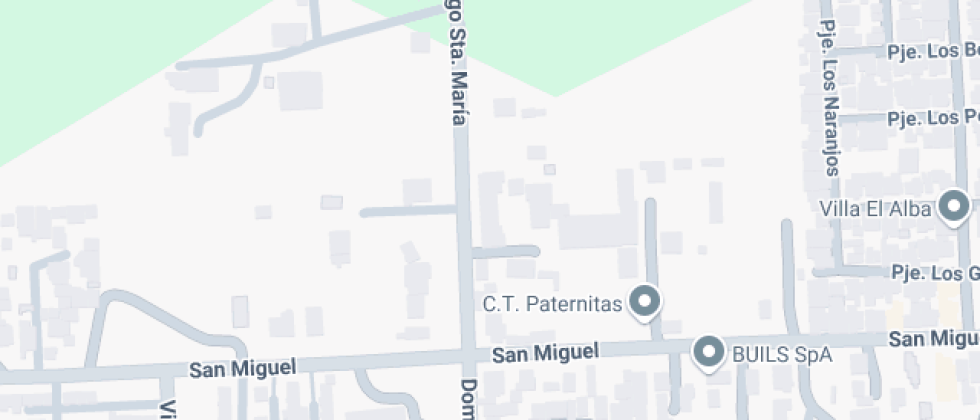Select the BUILS SpA map pin
The height and width of the screenshot is (420, 980).
click(710, 352)
